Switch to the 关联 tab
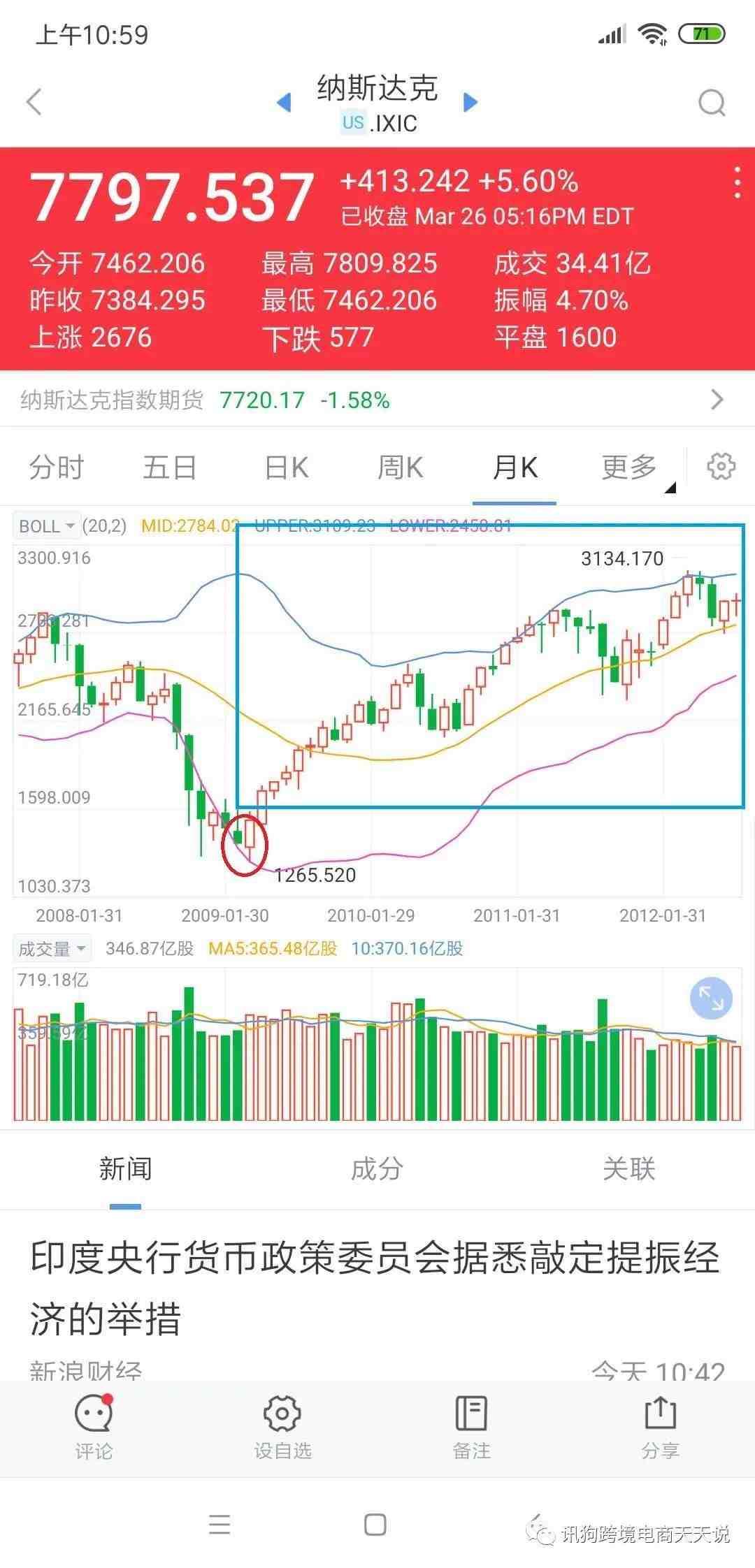The height and width of the screenshot is (1568, 755). pyautogui.click(x=628, y=1168)
